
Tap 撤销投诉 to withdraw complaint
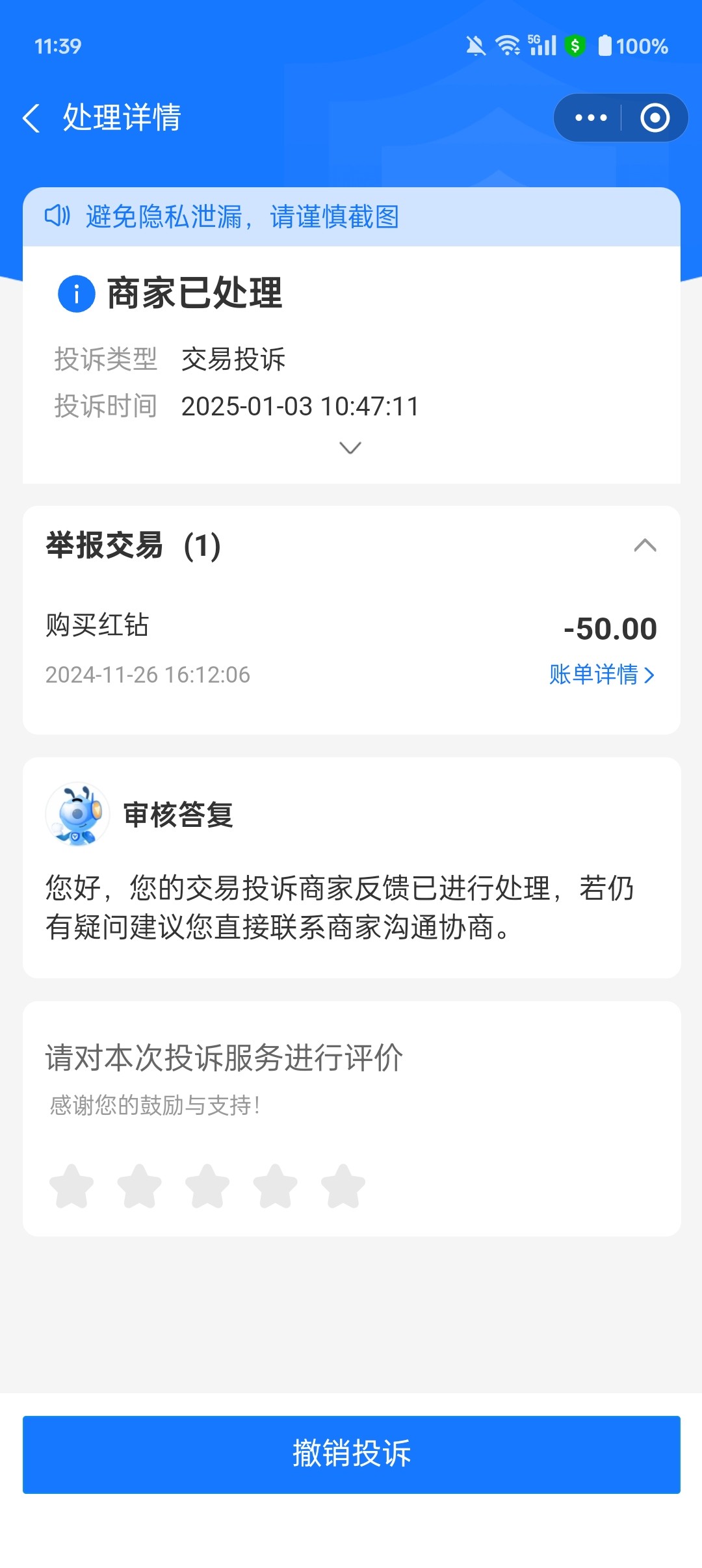[x=352, y=1454]
